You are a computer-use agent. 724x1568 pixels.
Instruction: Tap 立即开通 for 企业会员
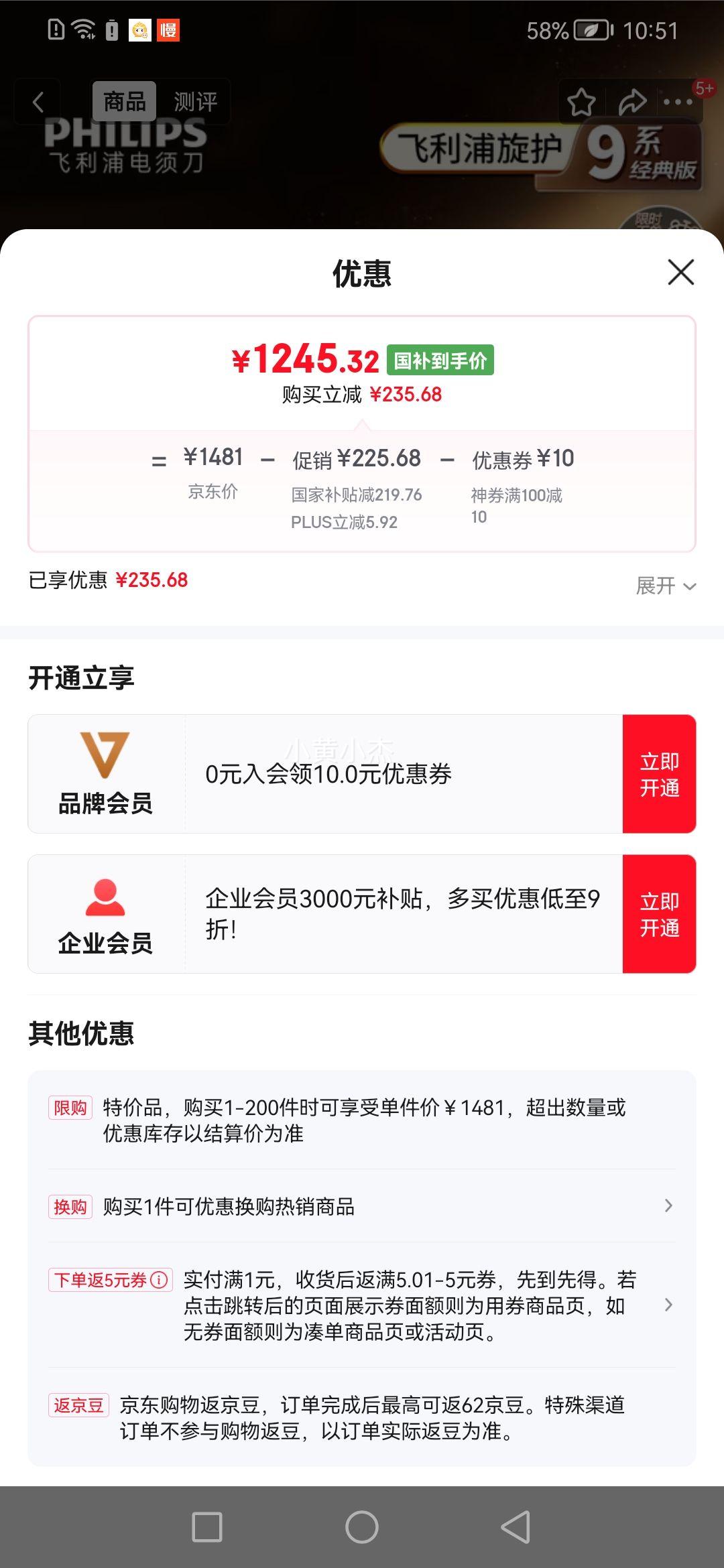pos(659,914)
